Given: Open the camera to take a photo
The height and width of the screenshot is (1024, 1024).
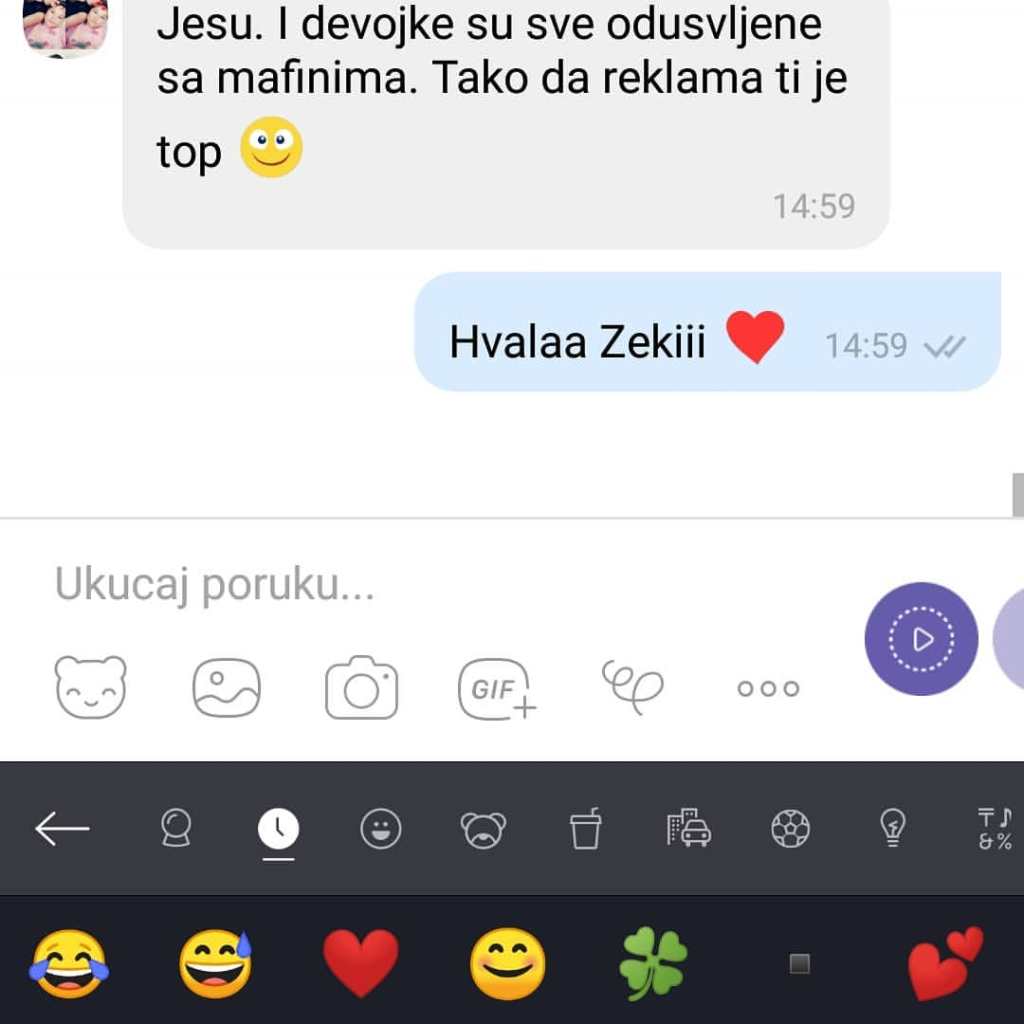Looking at the screenshot, I should click(361, 687).
